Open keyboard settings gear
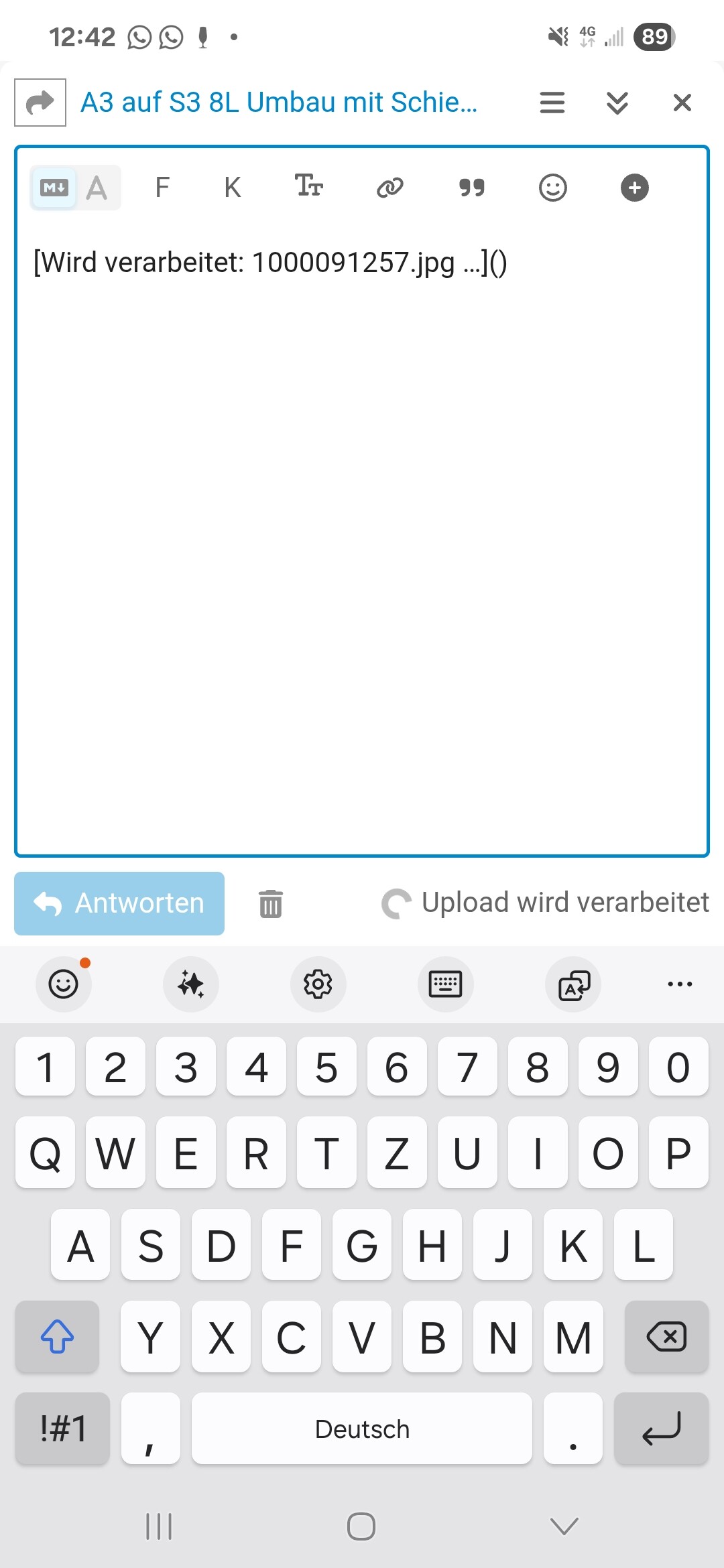The height and width of the screenshot is (1568, 724). [x=318, y=984]
